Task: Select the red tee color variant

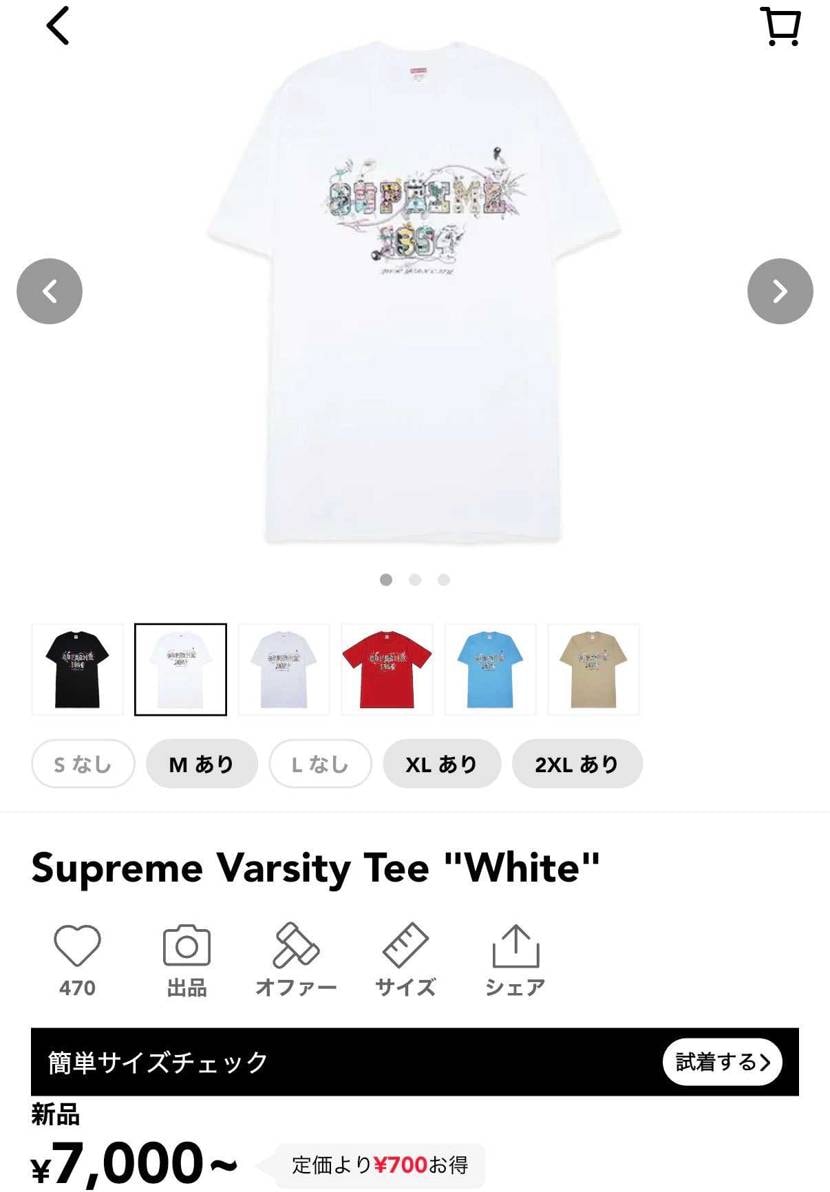Action: [x=386, y=668]
